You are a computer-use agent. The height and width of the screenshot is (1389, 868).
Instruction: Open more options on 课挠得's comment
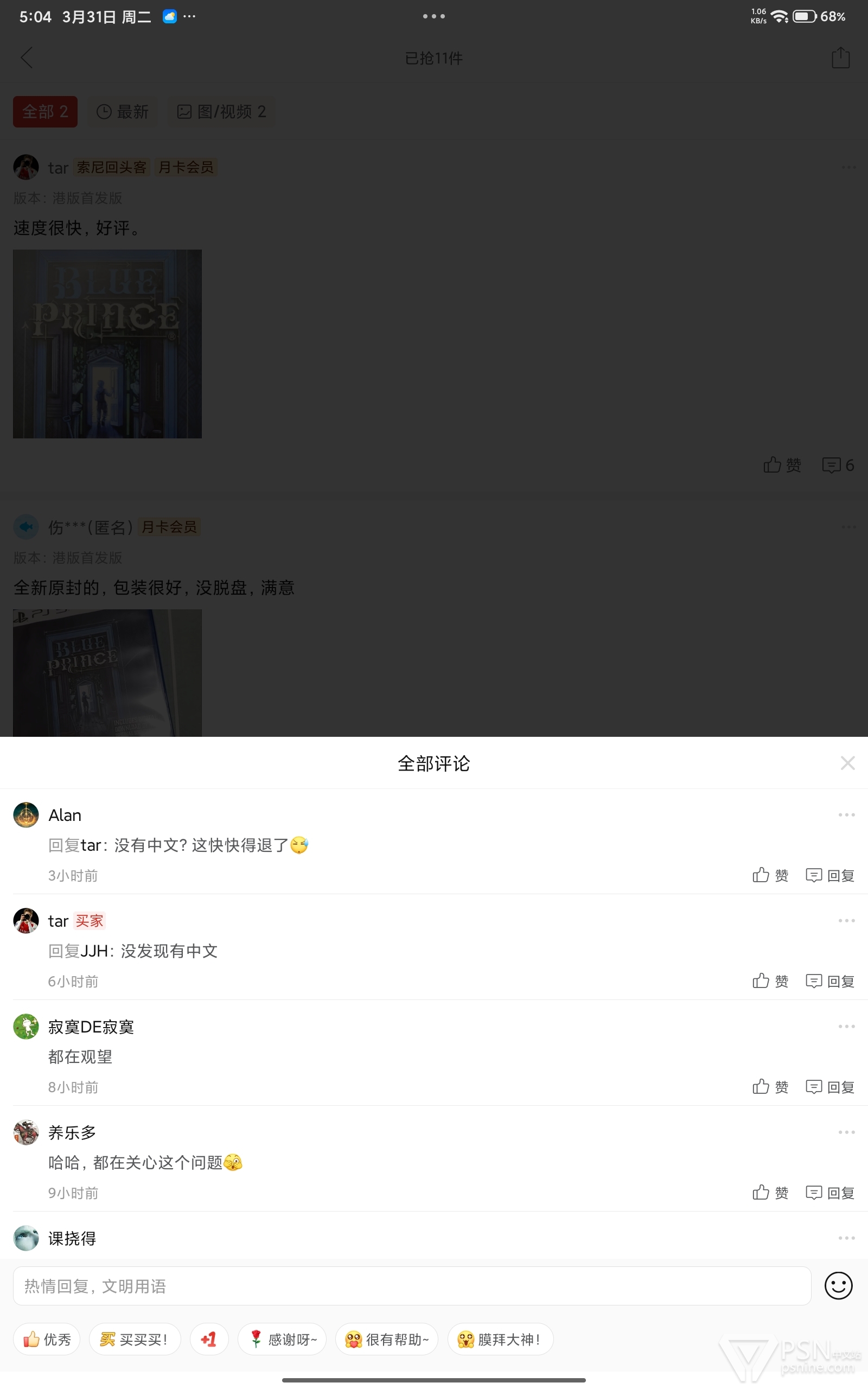846,1238
